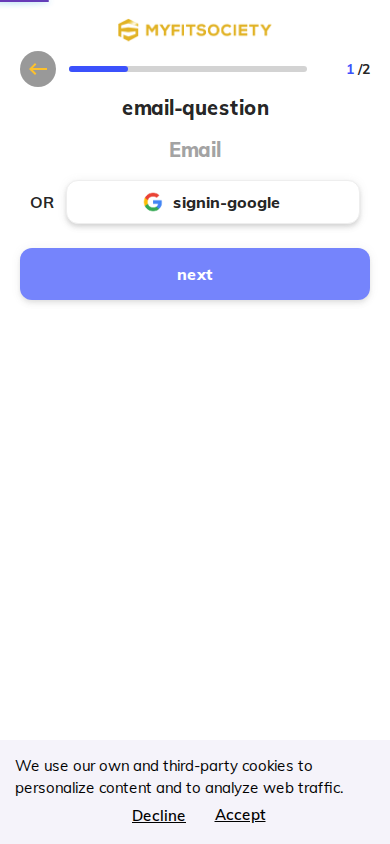Go back with the arrow button
Viewport: 390px width, 844px height.
(38, 69)
